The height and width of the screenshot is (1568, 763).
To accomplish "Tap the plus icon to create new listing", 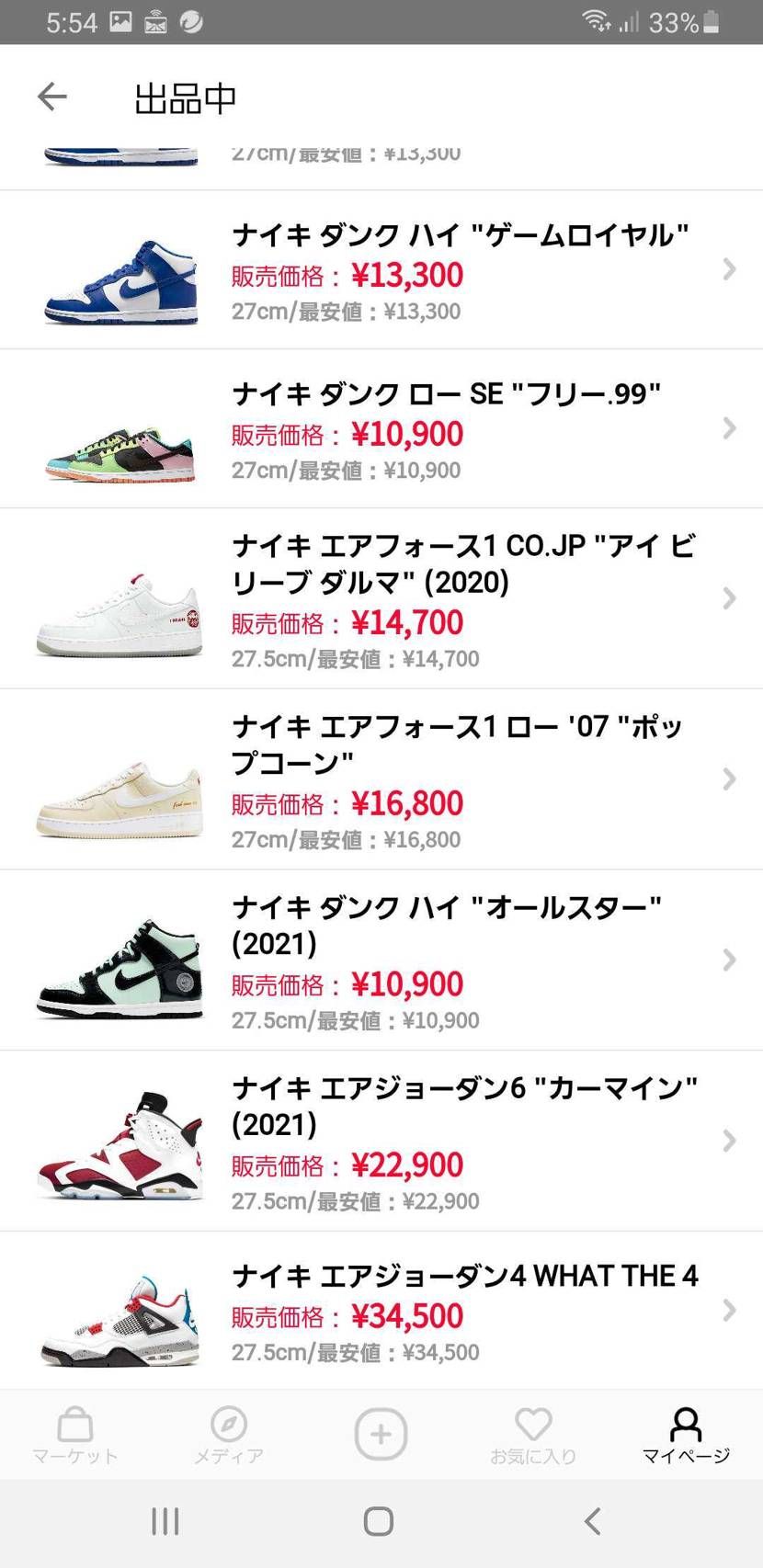I will [381, 1434].
